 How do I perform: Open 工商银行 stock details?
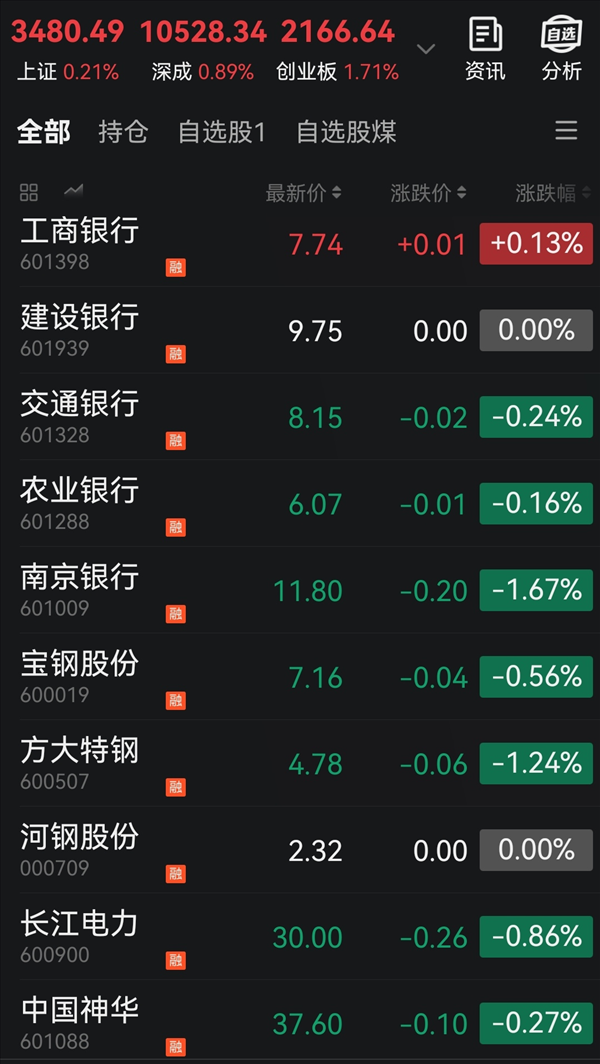pyautogui.click(x=300, y=244)
